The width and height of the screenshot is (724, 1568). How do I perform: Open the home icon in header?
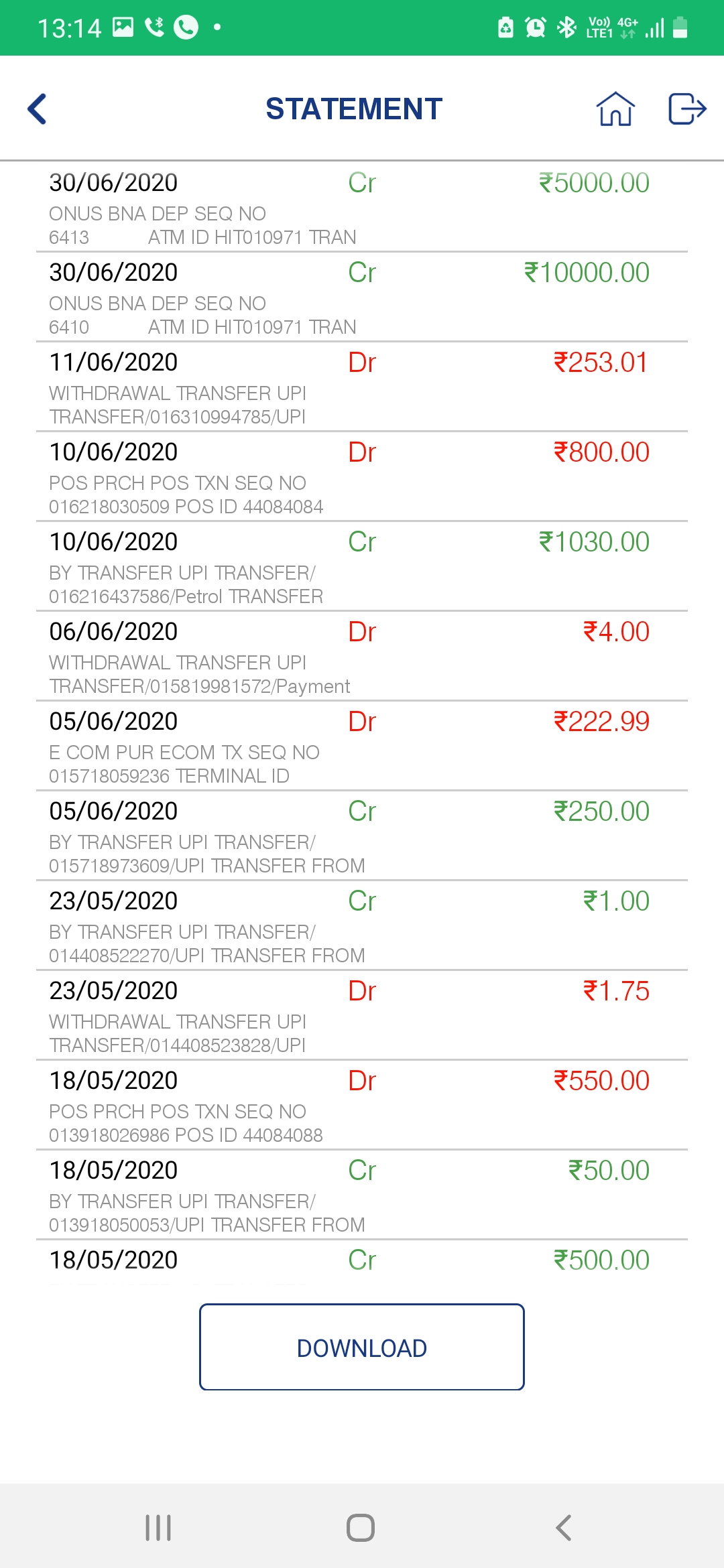click(615, 109)
